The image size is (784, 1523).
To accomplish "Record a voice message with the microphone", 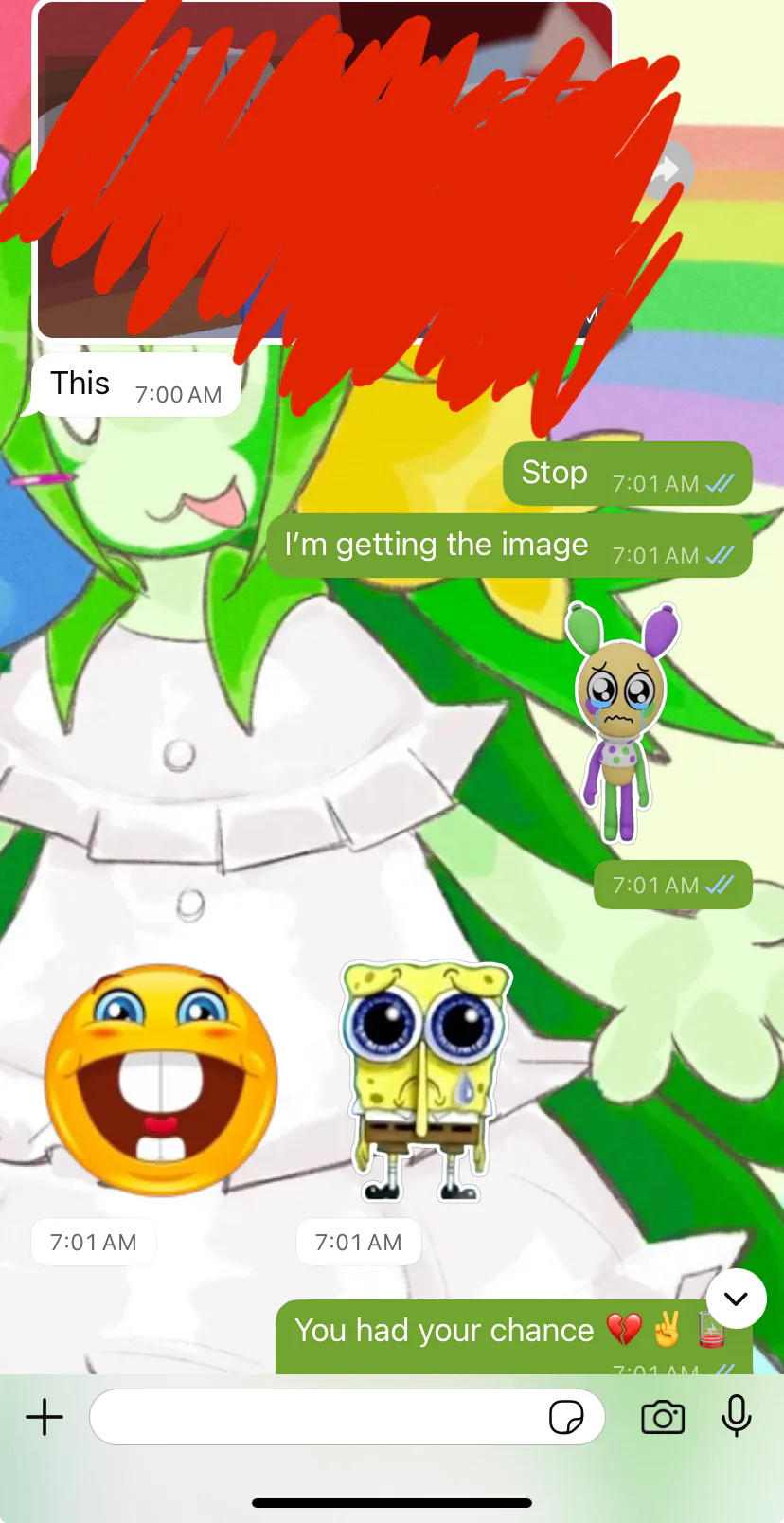I will (x=736, y=1417).
